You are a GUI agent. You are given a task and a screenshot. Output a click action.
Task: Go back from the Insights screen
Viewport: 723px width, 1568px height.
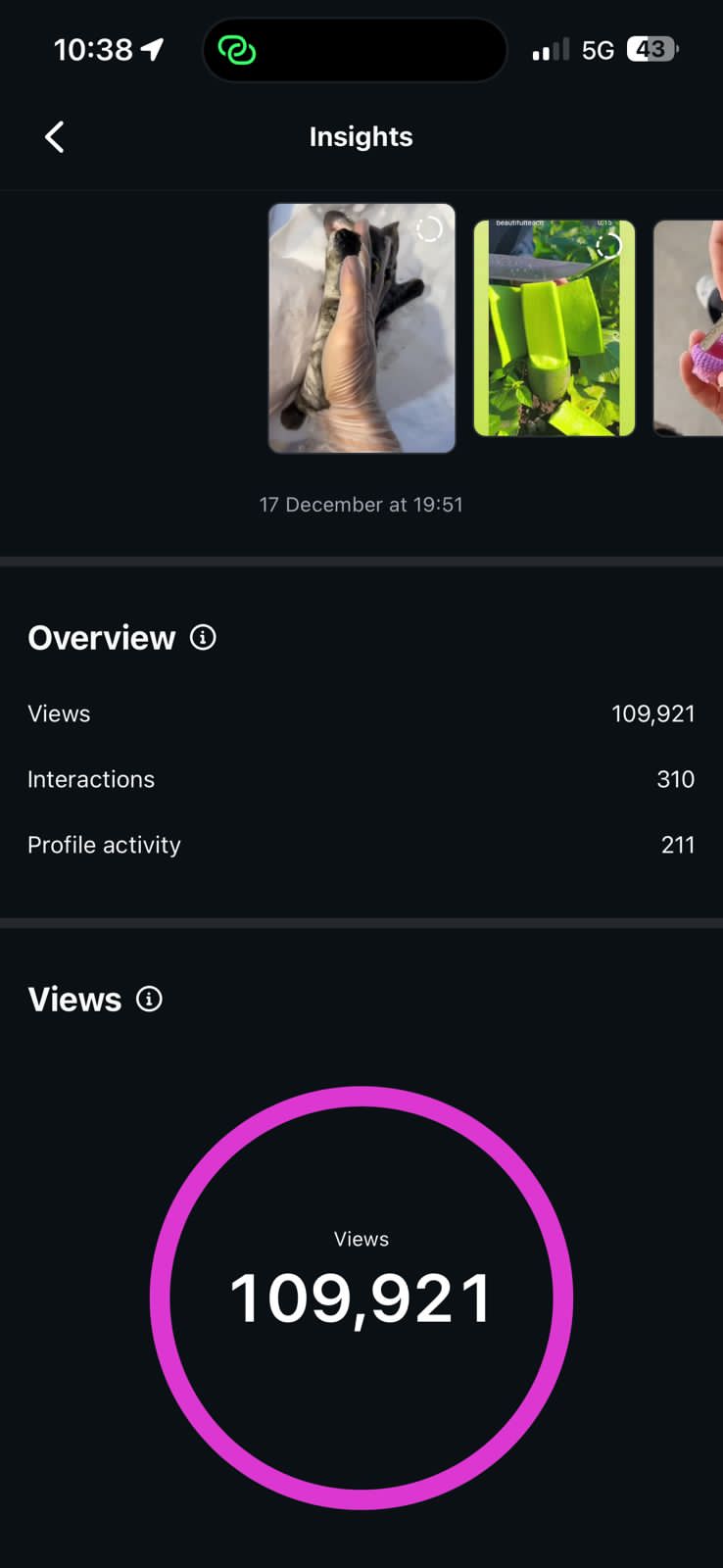click(x=55, y=137)
